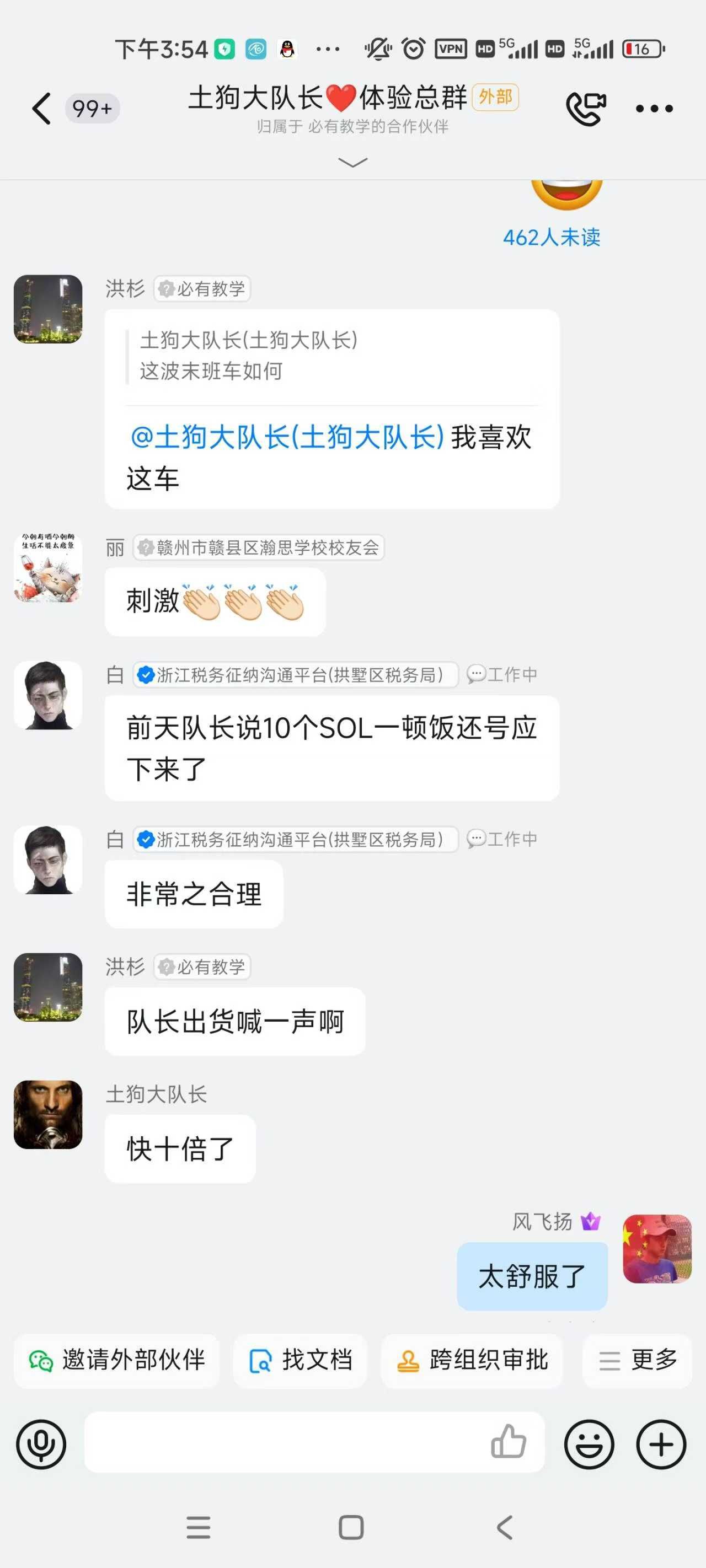Open the plus attachments panel
The image size is (706, 1568).
(x=661, y=1444)
